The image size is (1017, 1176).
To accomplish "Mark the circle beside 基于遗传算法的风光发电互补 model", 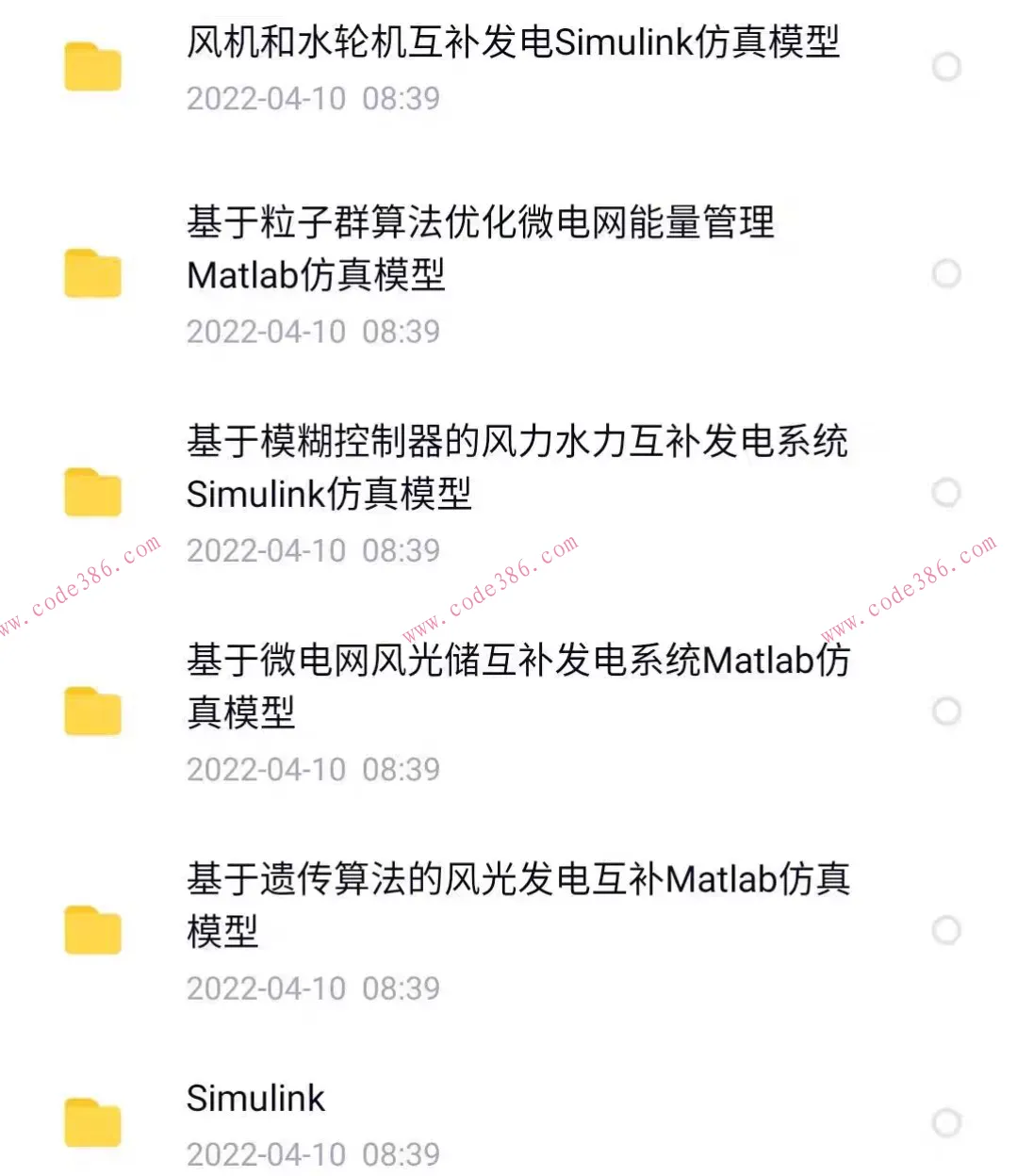I will pyautogui.click(x=945, y=931).
